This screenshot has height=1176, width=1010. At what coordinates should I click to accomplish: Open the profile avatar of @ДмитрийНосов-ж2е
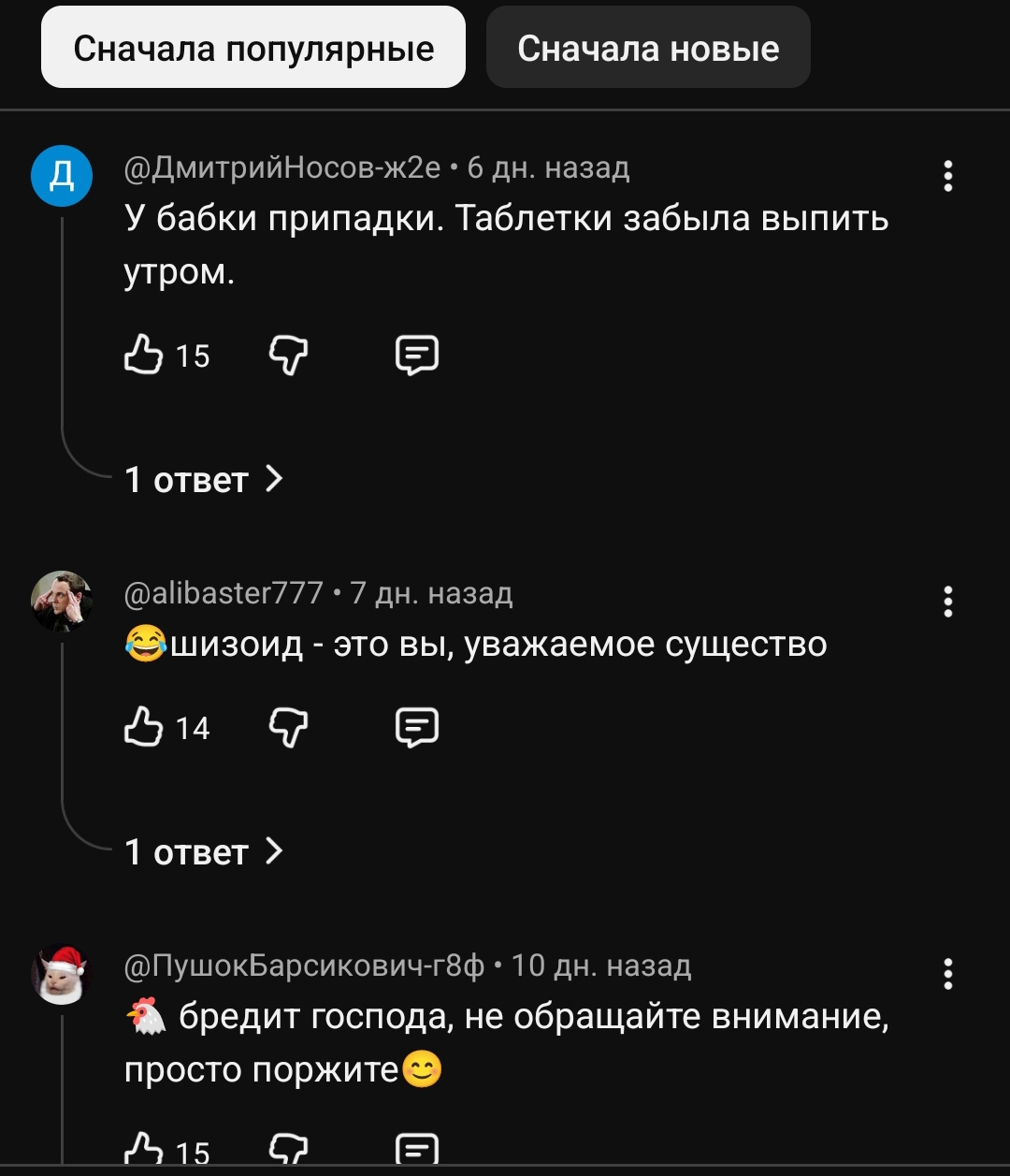pyautogui.click(x=62, y=176)
